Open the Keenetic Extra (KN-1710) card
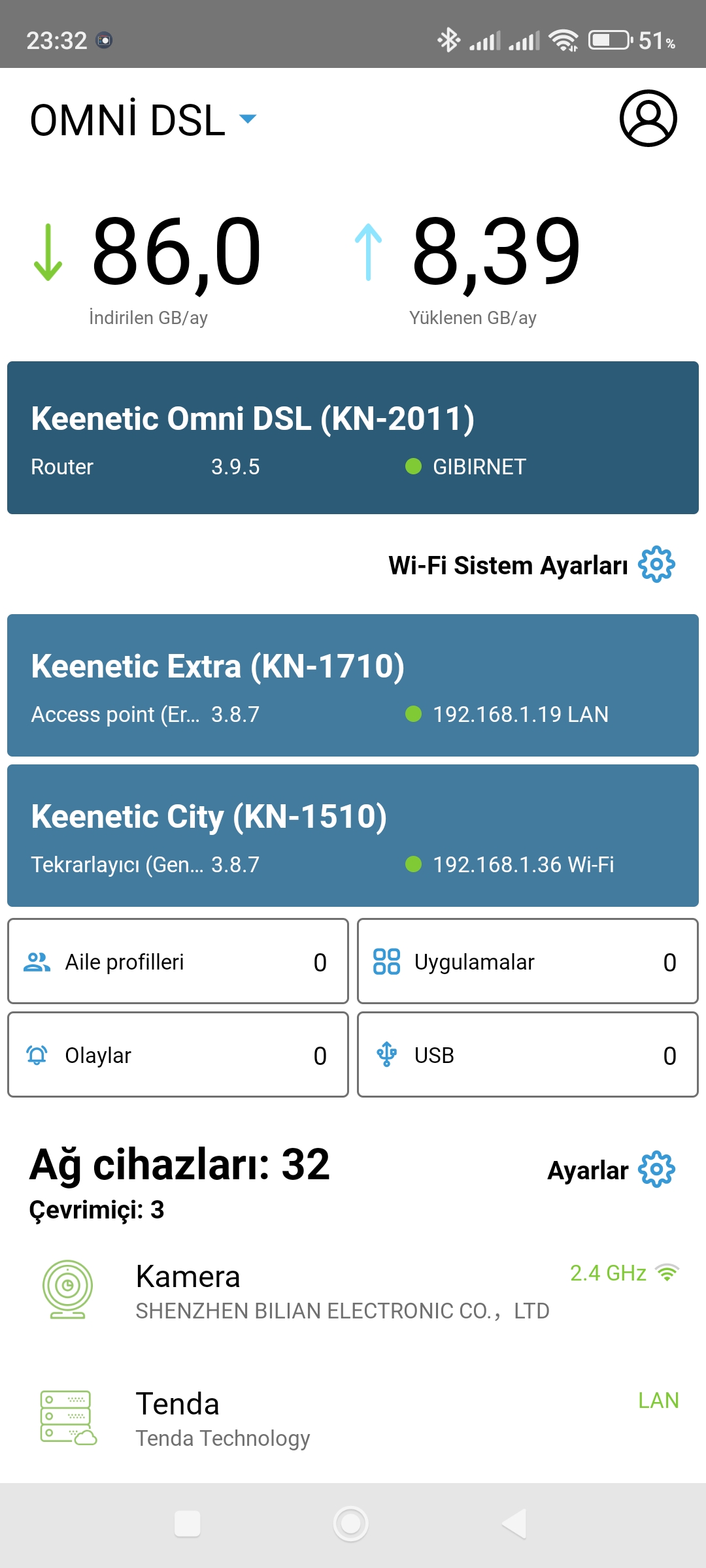This screenshot has width=706, height=1568. [x=353, y=685]
